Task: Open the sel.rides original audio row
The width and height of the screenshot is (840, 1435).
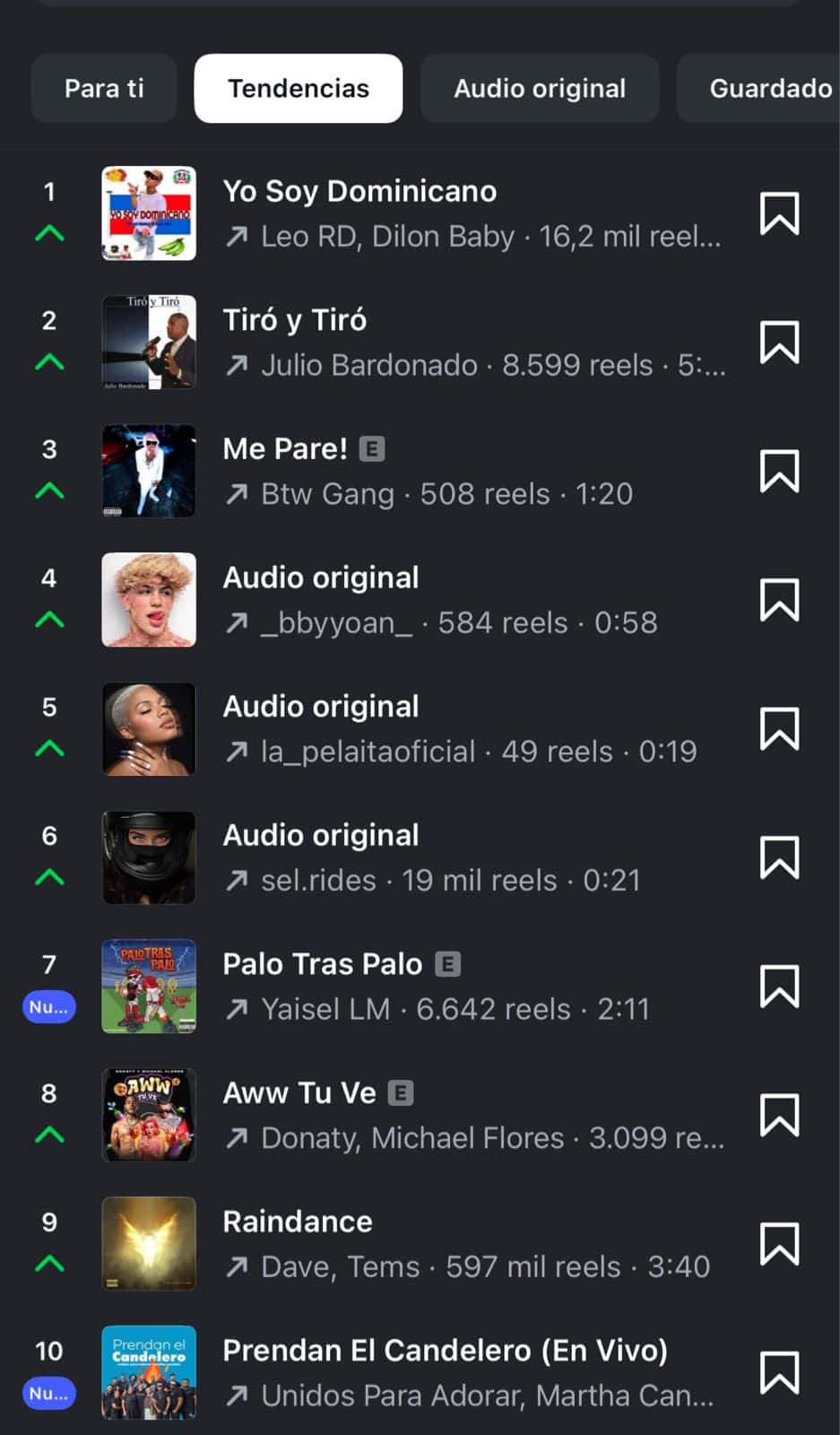Action: click(448, 857)
